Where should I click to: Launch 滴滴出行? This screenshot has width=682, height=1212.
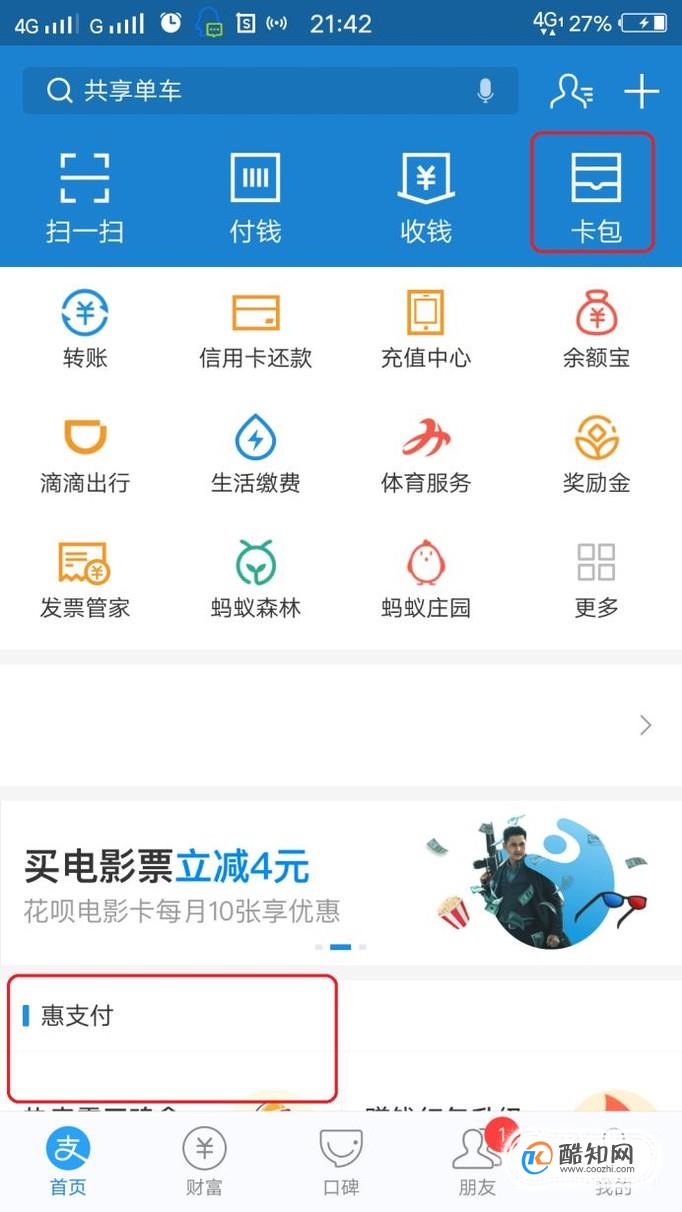point(85,454)
